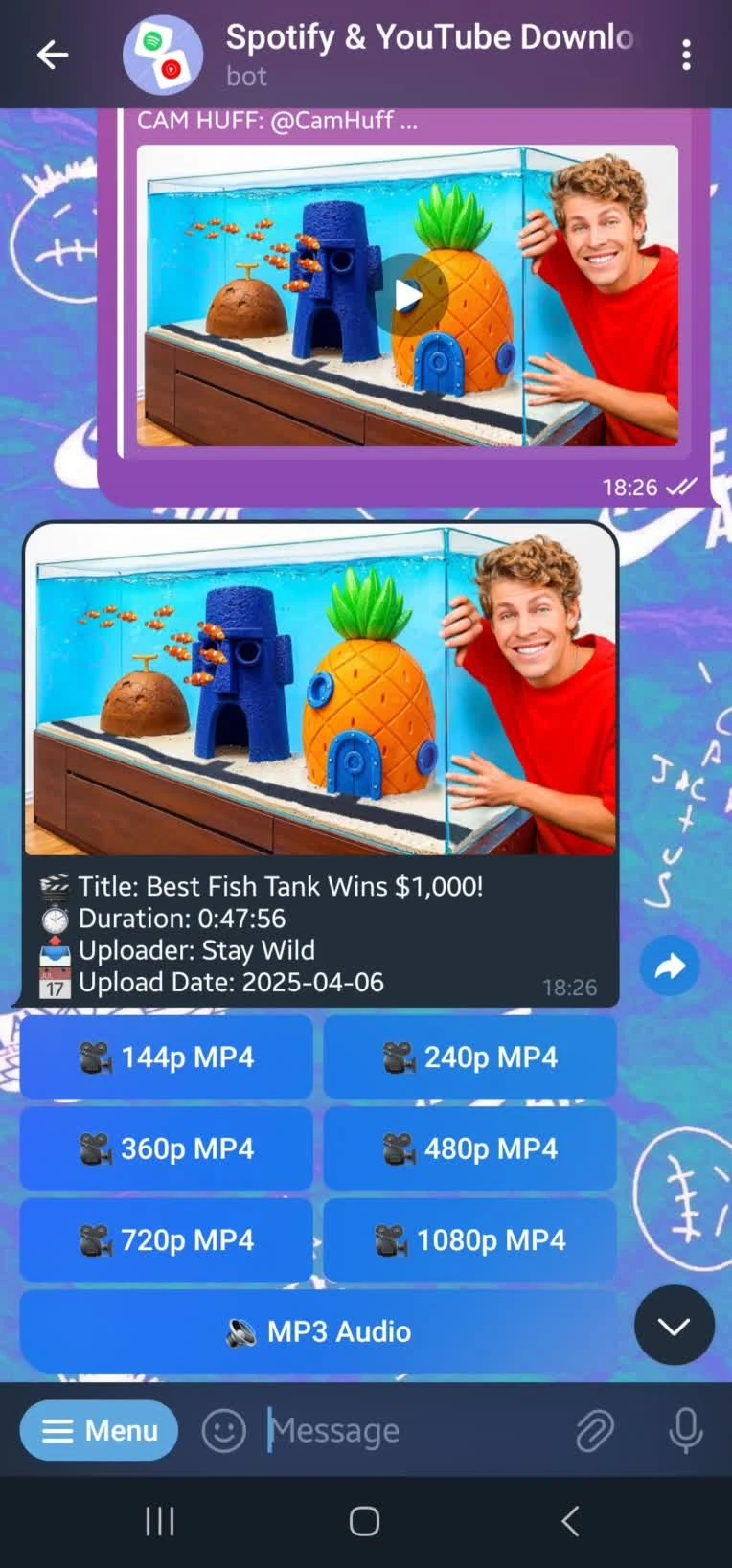Image resolution: width=732 pixels, height=1568 pixels.
Task: Select 144p MP4 download
Action: 167,1057
